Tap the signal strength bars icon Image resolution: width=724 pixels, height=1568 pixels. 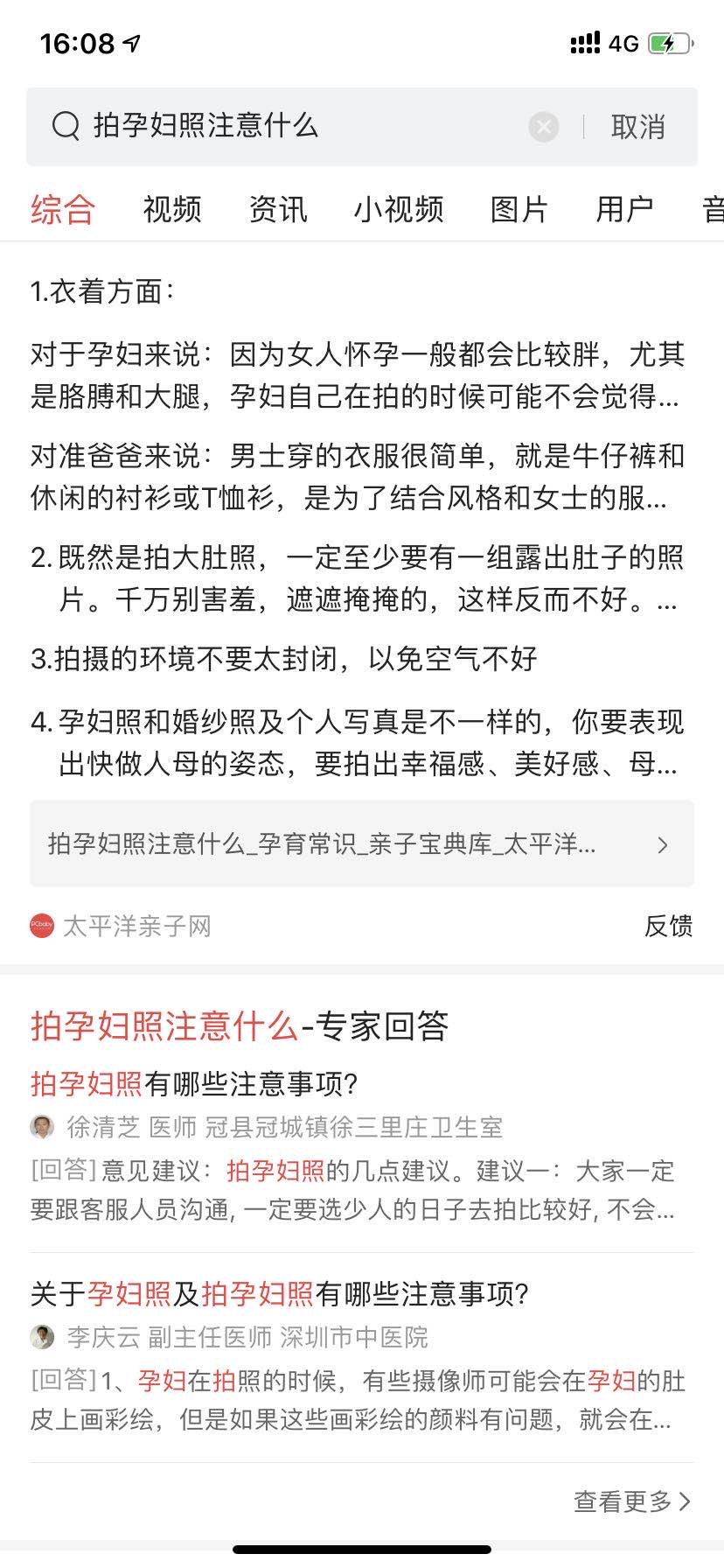pyautogui.click(x=584, y=43)
